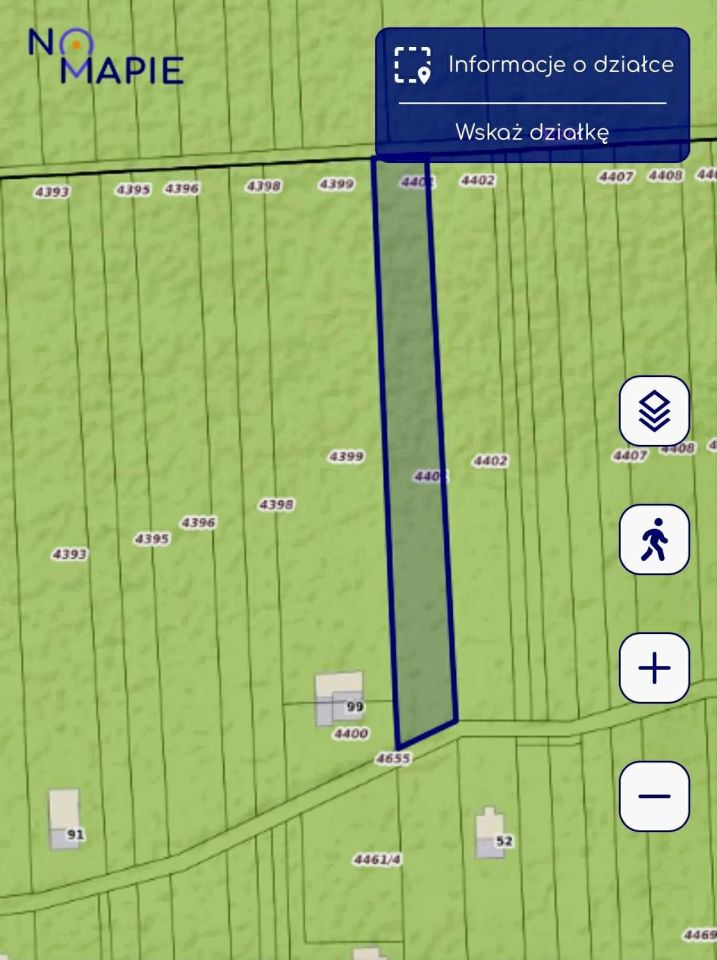This screenshot has height=960, width=717.
Task: Zoom out with the minus button
Action: pos(654,796)
